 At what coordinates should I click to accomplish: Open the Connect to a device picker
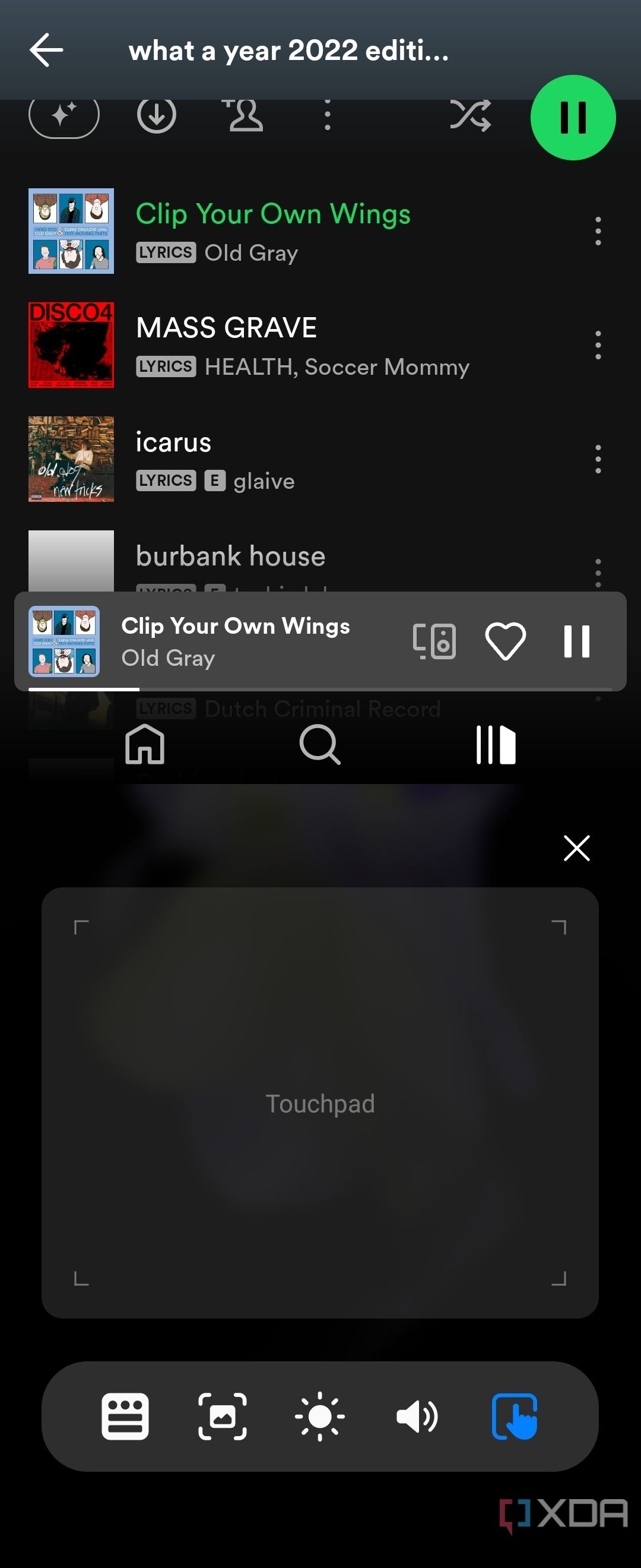(434, 640)
